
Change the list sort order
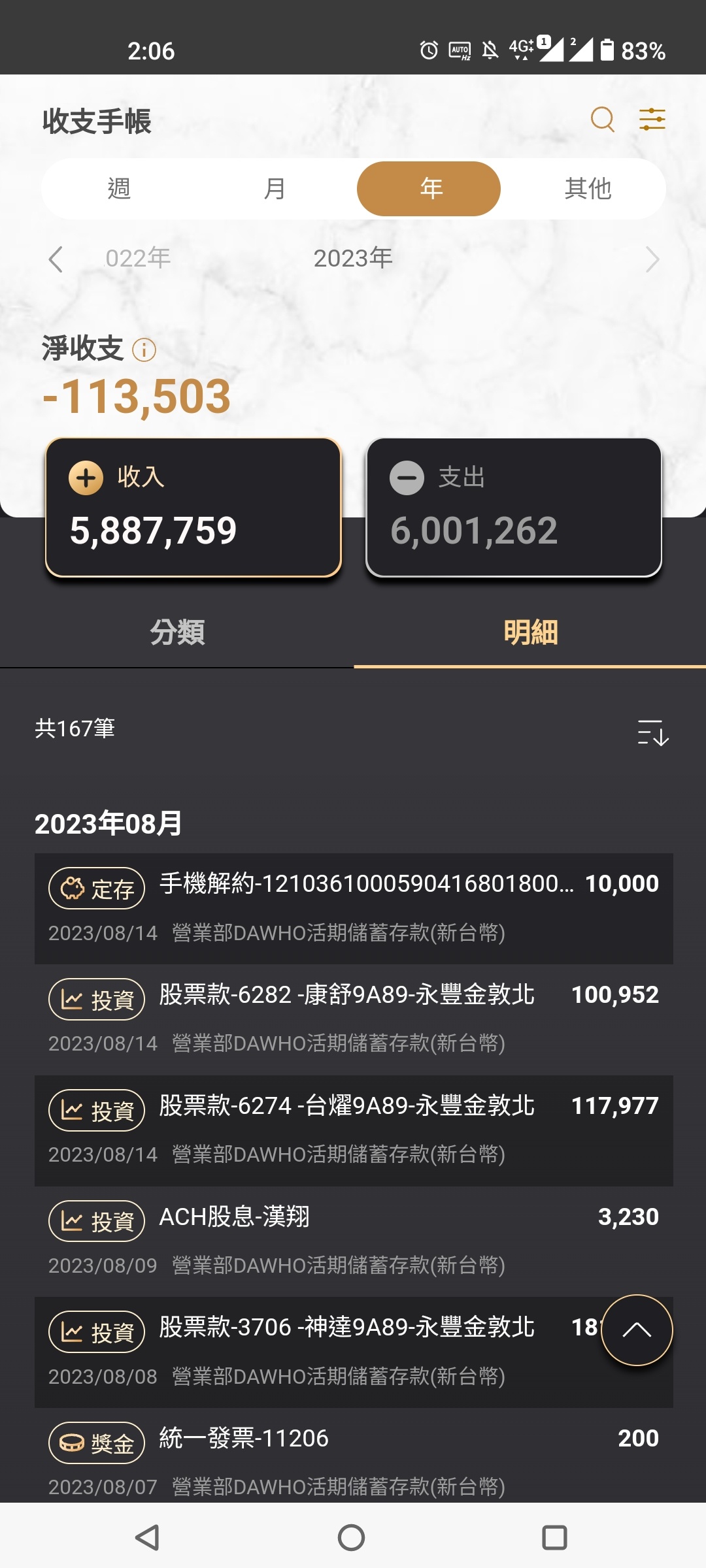click(x=652, y=732)
